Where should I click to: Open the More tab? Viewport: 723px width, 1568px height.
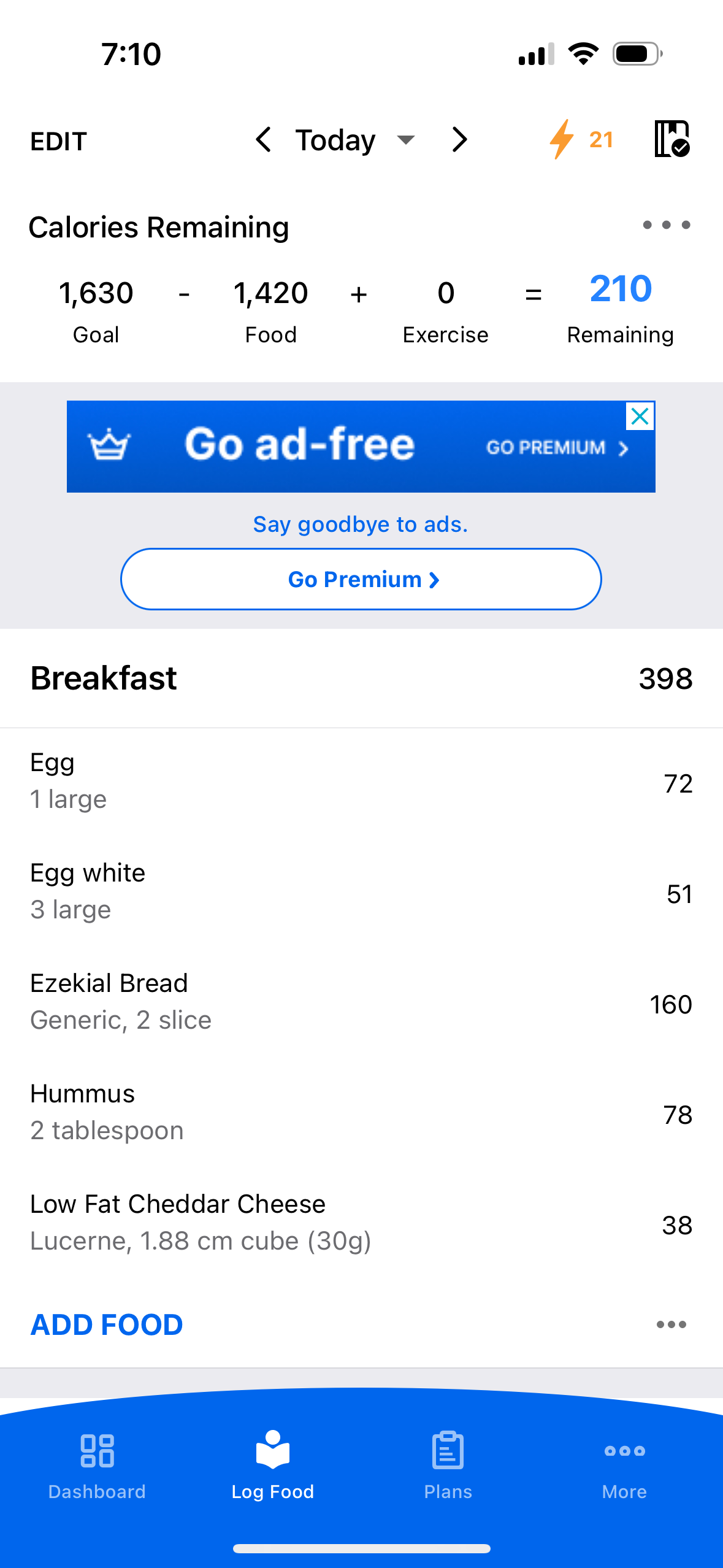[624, 1466]
